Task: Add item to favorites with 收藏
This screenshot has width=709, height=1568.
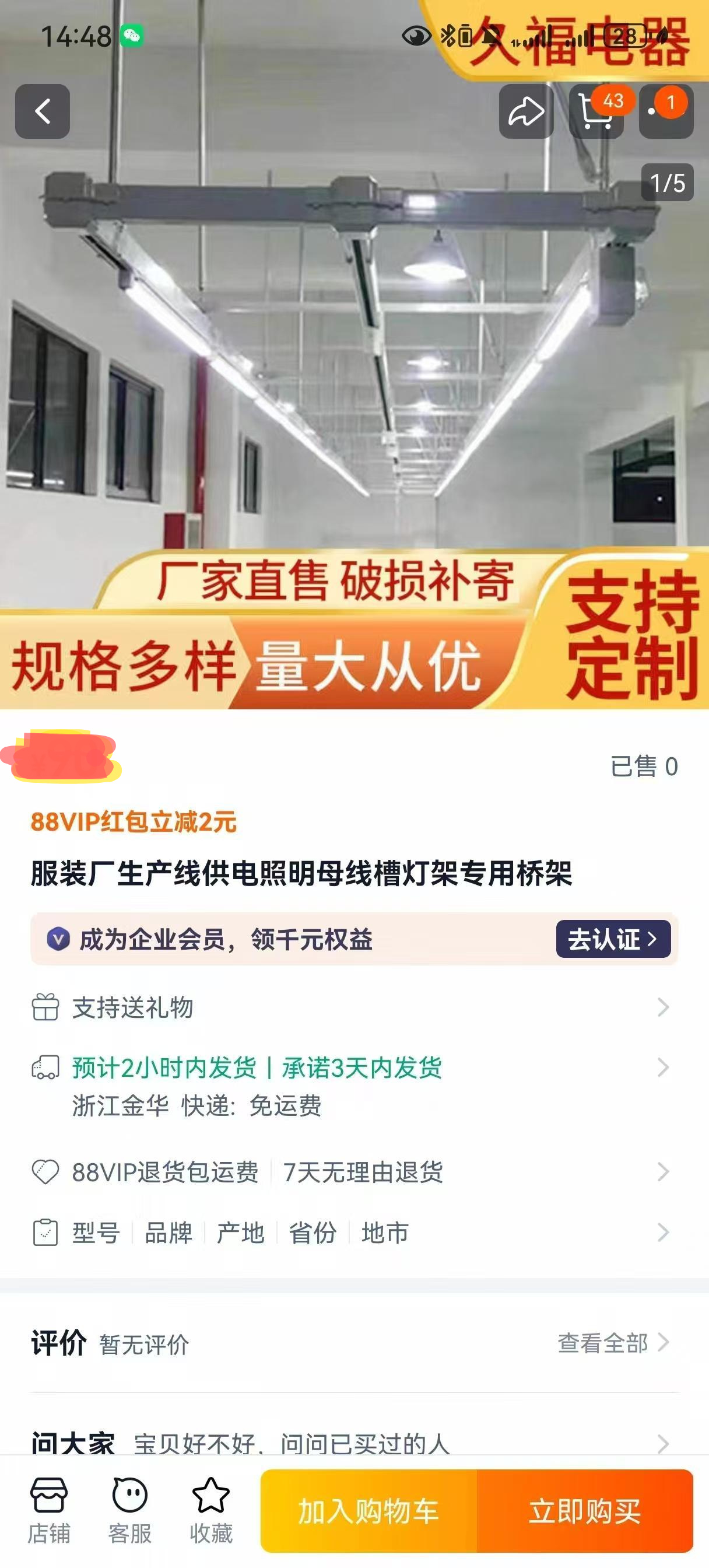Action: pos(210,1511)
